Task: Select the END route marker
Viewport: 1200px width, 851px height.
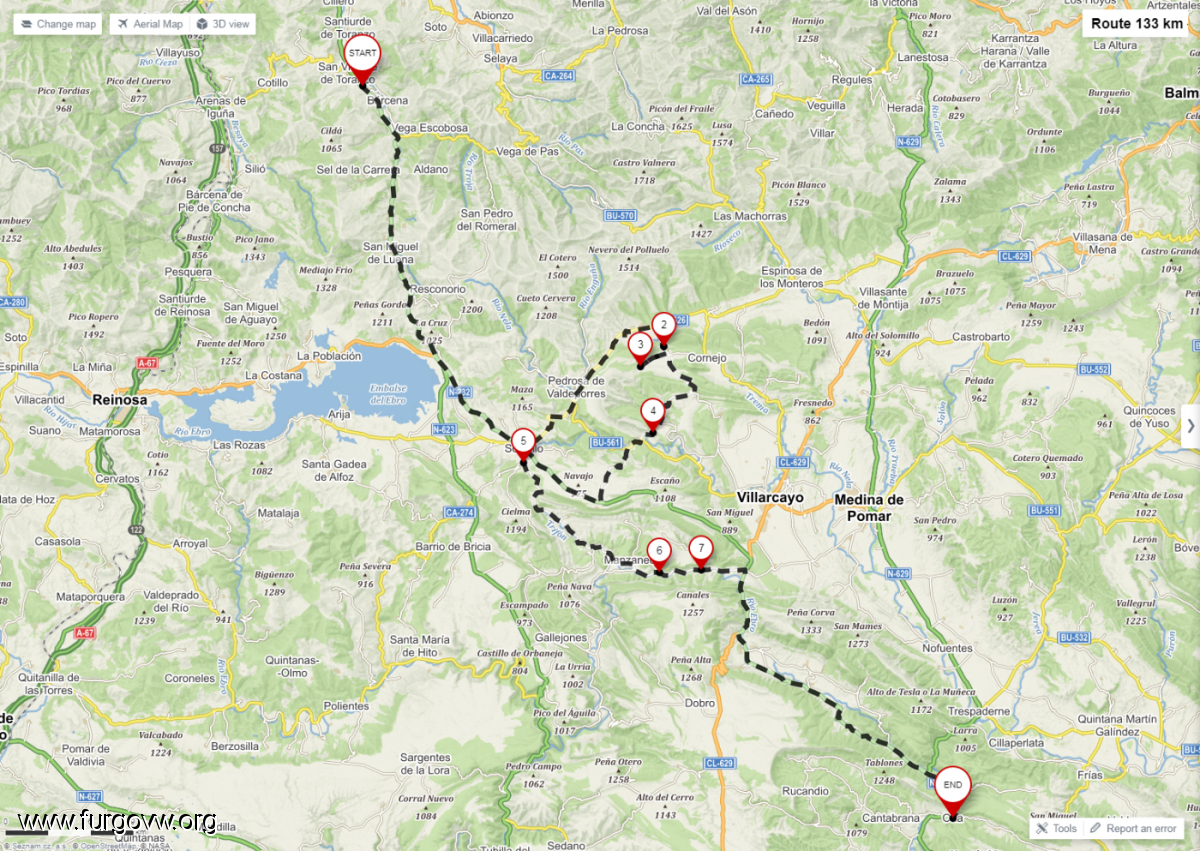Action: (x=952, y=785)
